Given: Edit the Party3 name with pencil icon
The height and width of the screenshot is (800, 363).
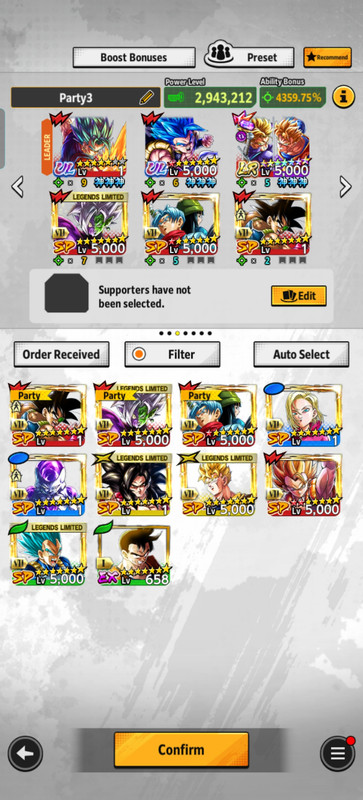Looking at the screenshot, I should tap(146, 97).
